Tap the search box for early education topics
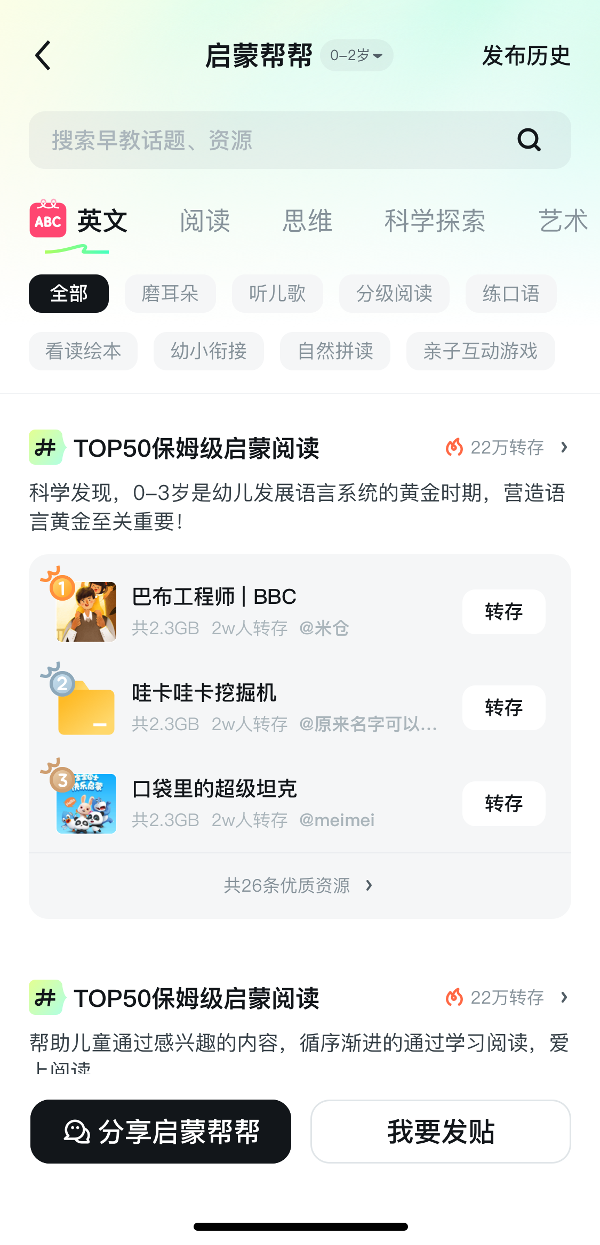600x1245 pixels. click(x=280, y=140)
